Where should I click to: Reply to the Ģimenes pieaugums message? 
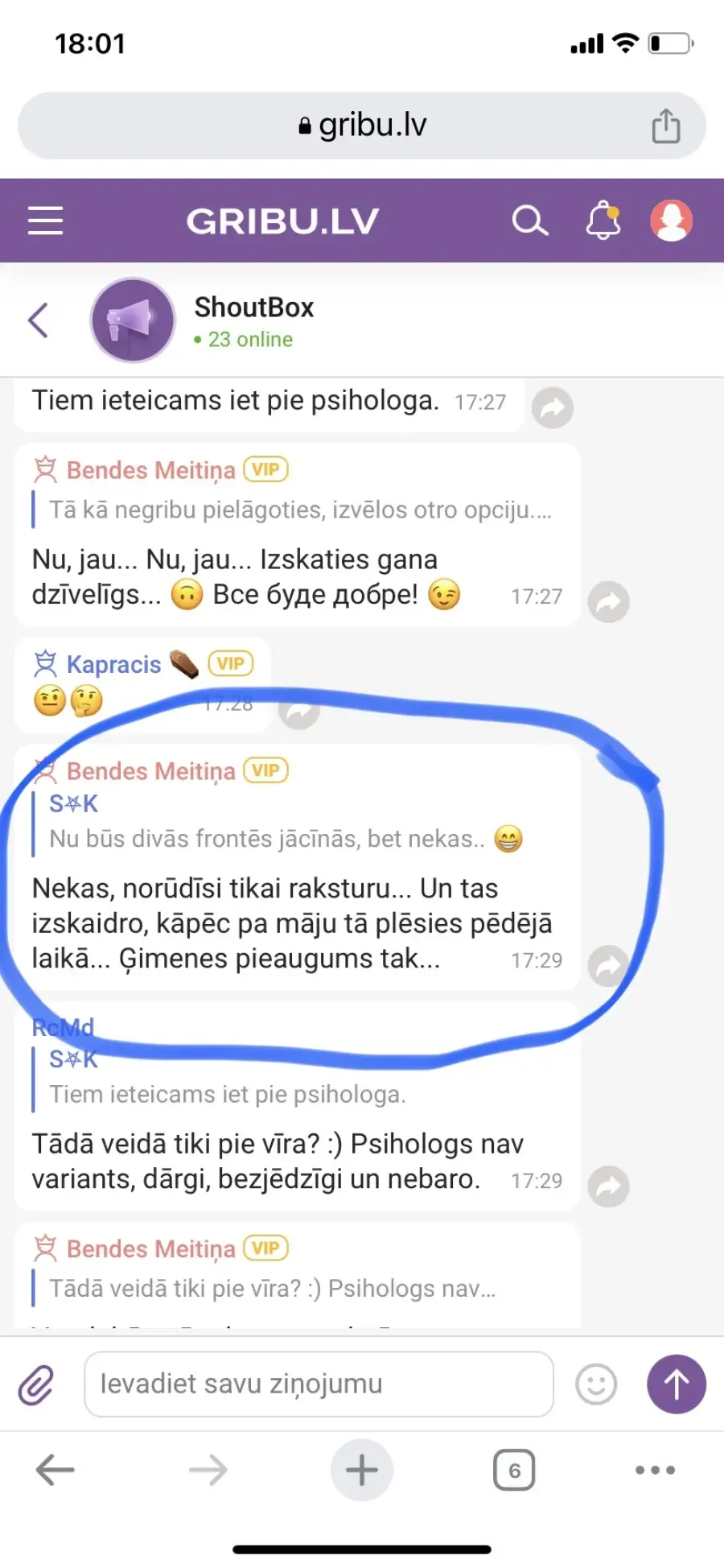coord(608,965)
